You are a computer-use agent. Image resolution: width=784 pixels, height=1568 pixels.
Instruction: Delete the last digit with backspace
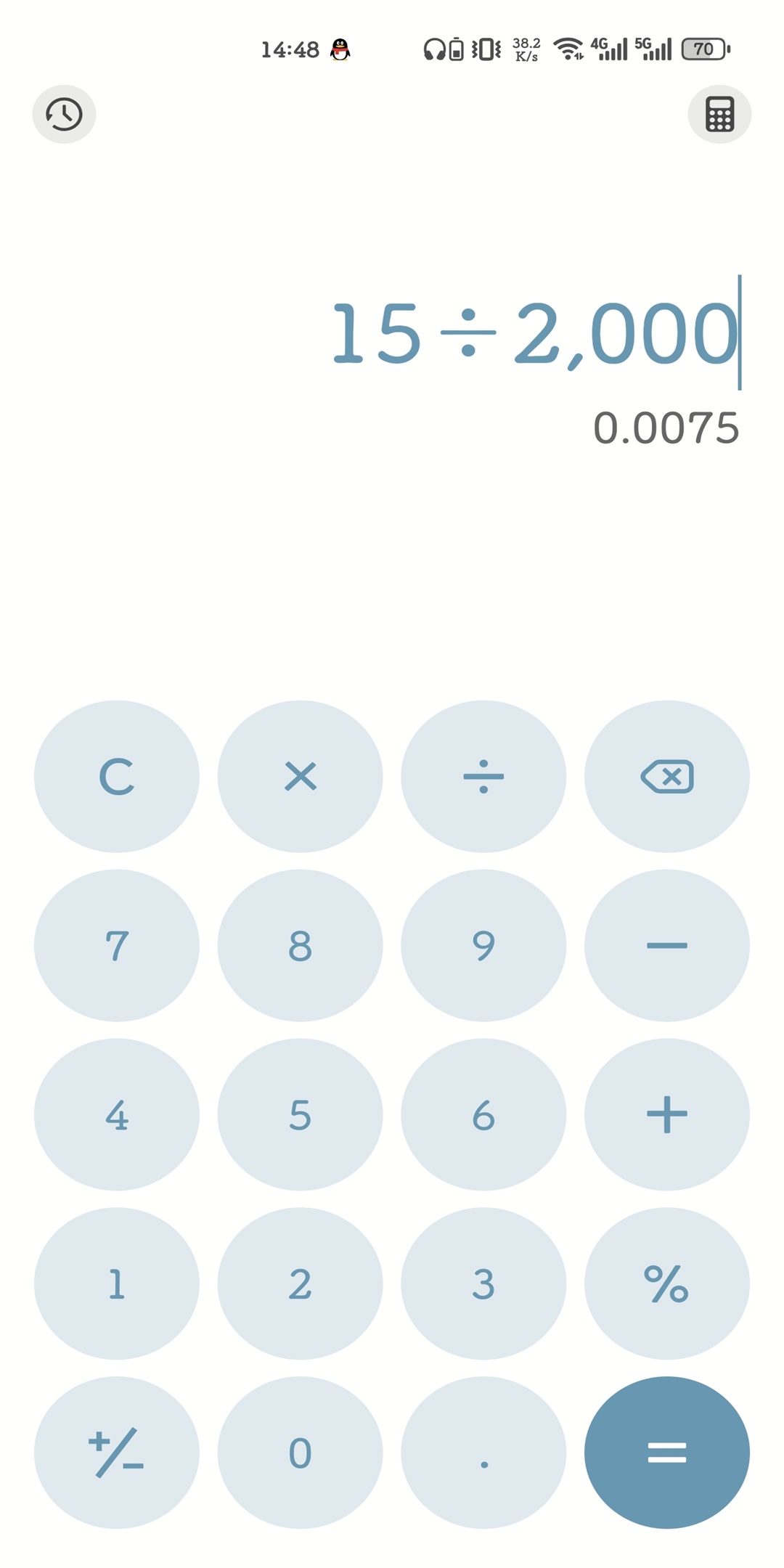(x=666, y=776)
